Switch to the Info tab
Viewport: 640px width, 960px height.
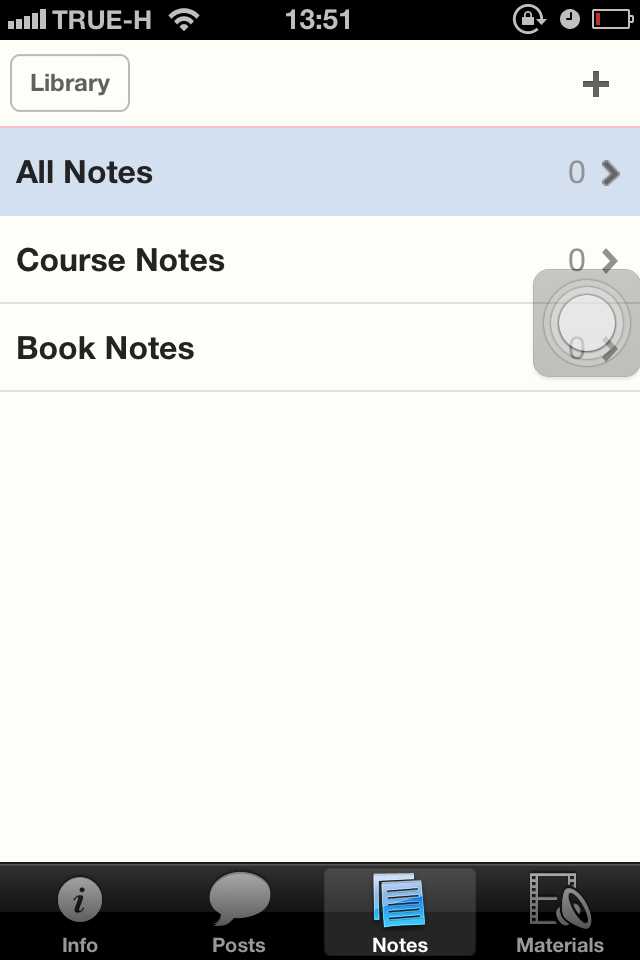click(80, 912)
